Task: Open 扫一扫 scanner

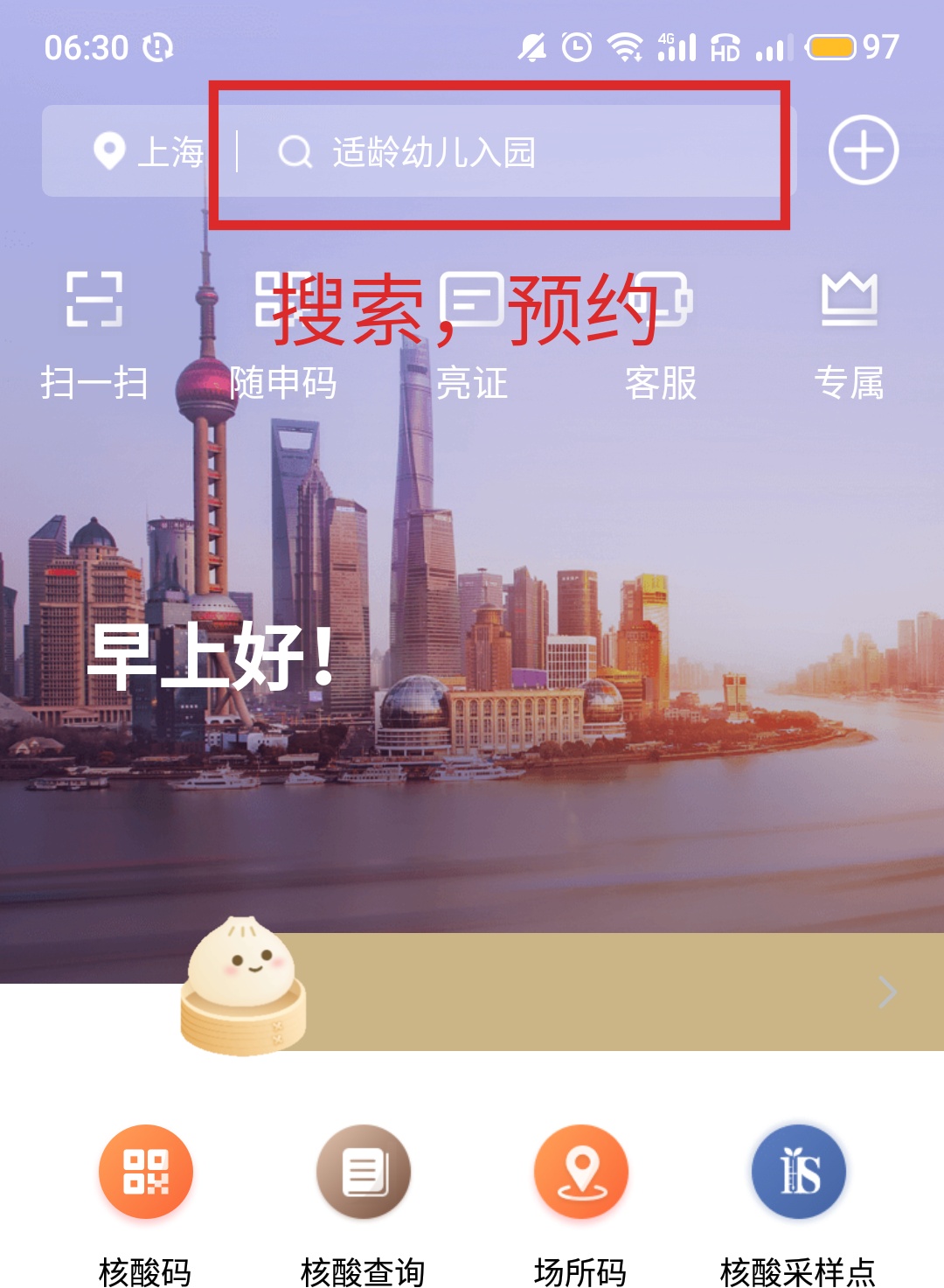Action: tap(94, 332)
